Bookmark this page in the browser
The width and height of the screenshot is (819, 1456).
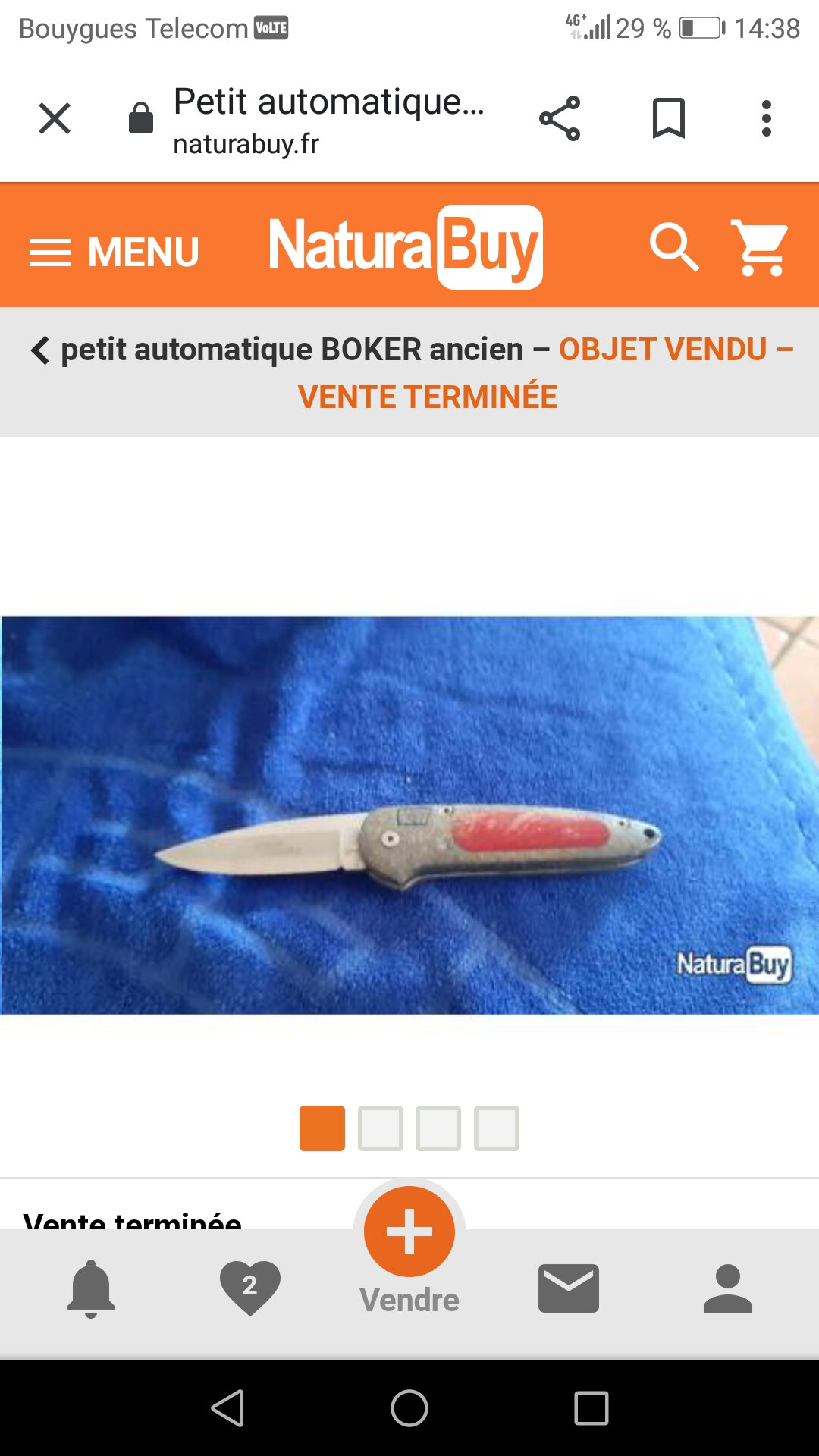[668, 119]
